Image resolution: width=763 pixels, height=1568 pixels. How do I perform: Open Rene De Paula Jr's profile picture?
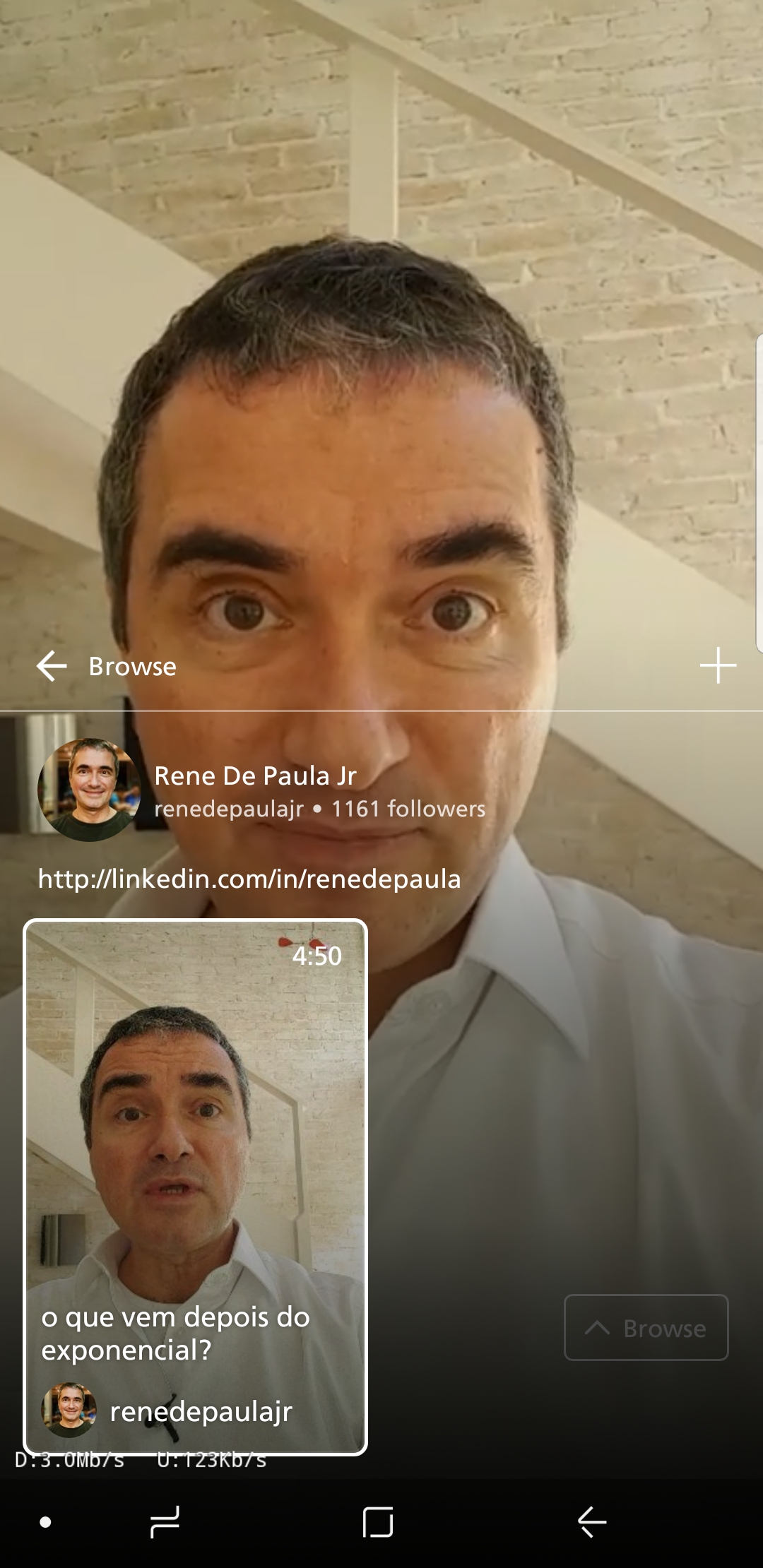coord(89,790)
